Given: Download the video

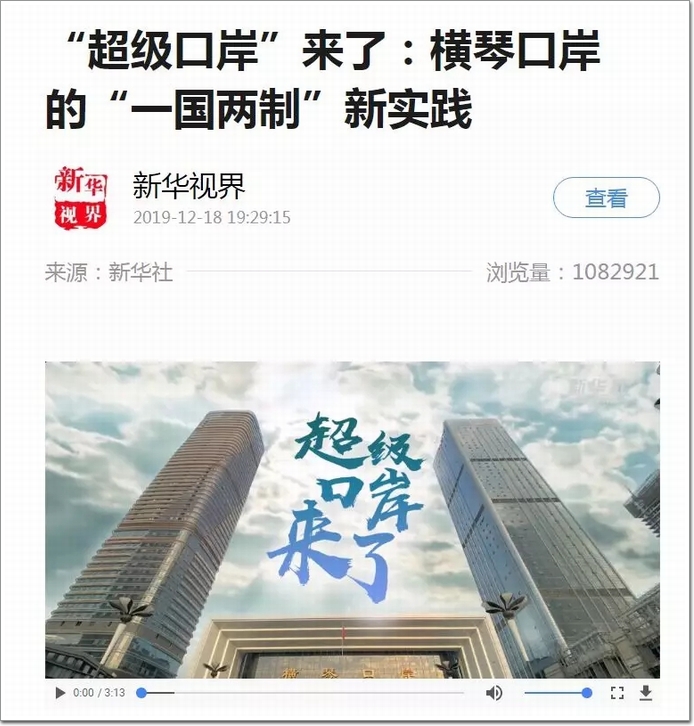Looking at the screenshot, I should point(646,693).
